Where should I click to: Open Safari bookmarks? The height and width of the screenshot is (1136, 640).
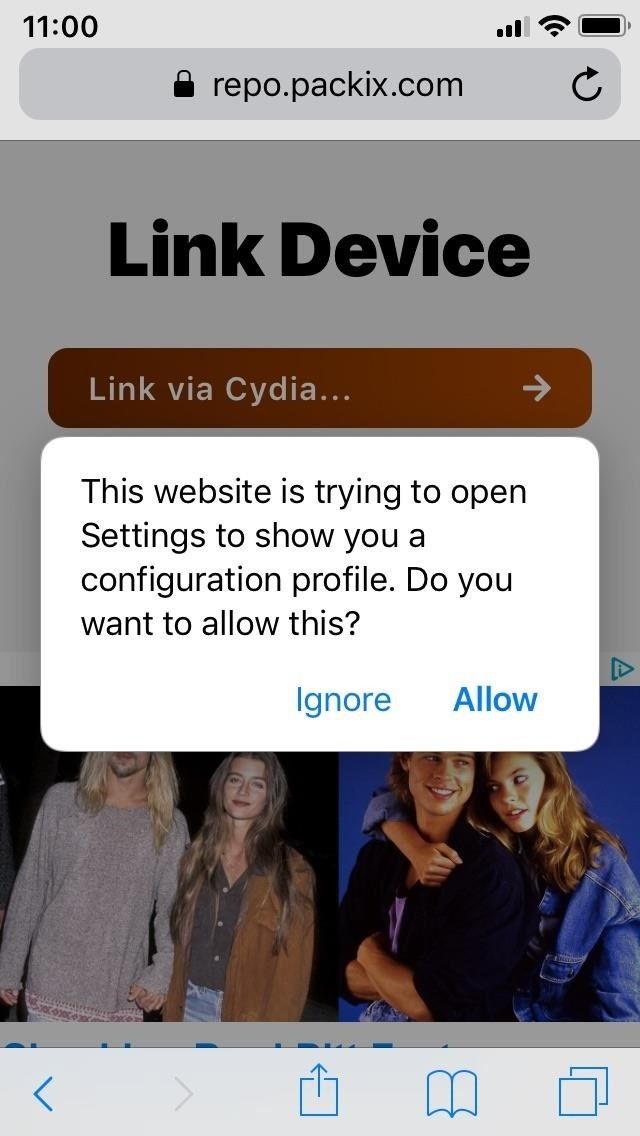[x=451, y=1093]
